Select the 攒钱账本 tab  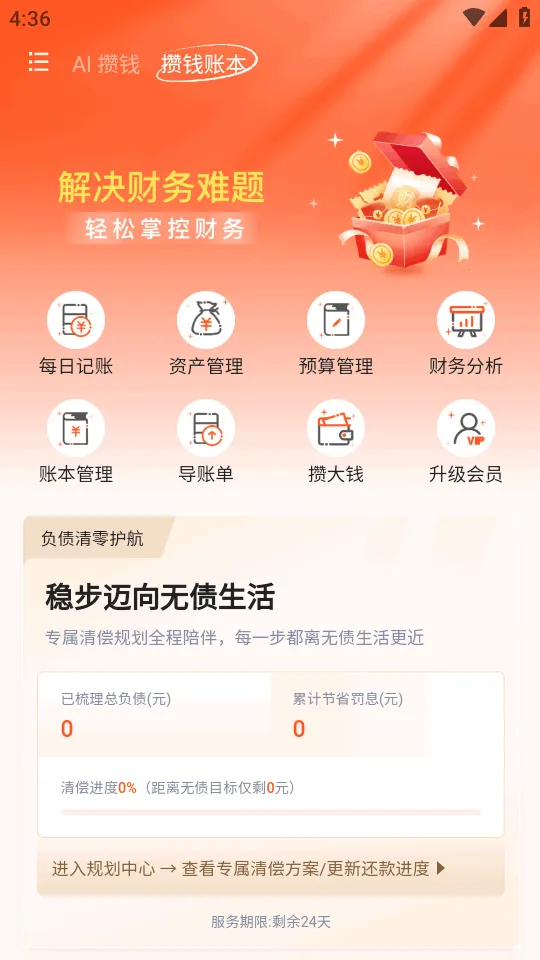[x=203, y=64]
